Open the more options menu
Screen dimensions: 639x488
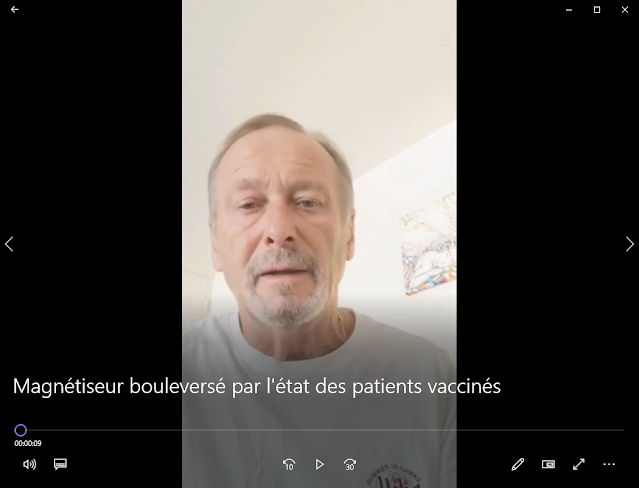609,464
